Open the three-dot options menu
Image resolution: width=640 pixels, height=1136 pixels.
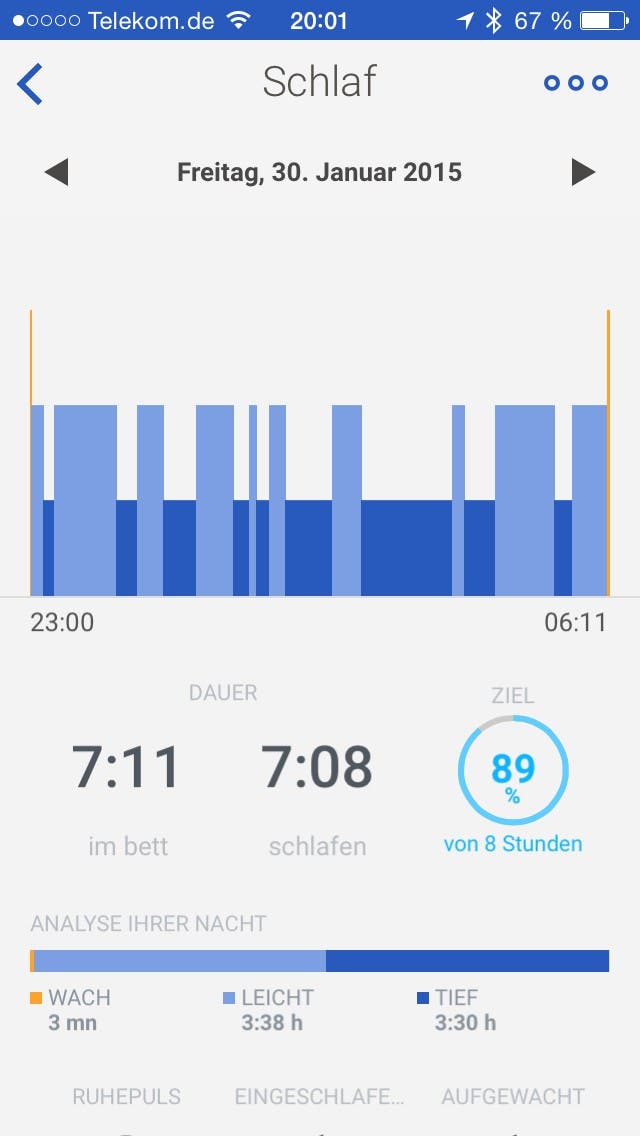coord(575,83)
